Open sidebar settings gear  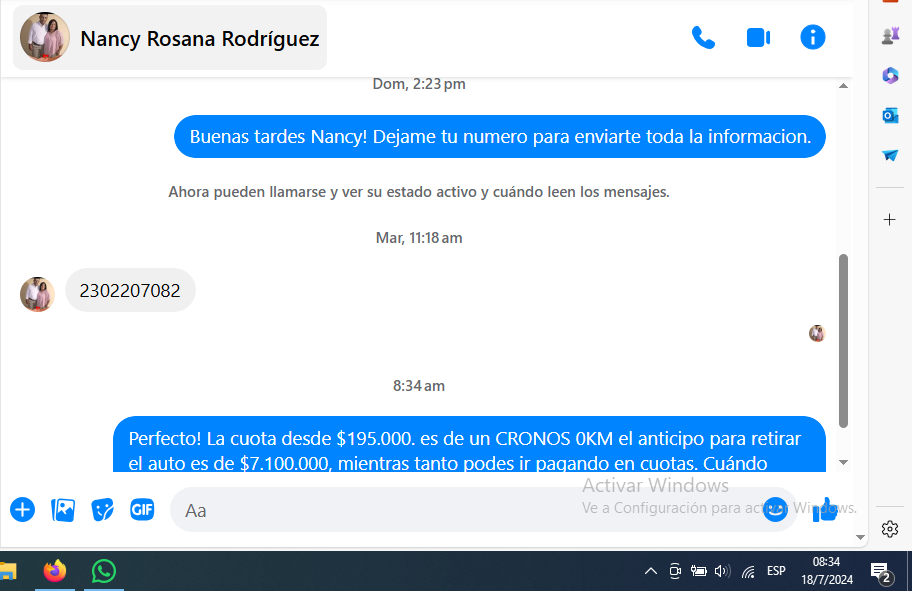[890, 529]
